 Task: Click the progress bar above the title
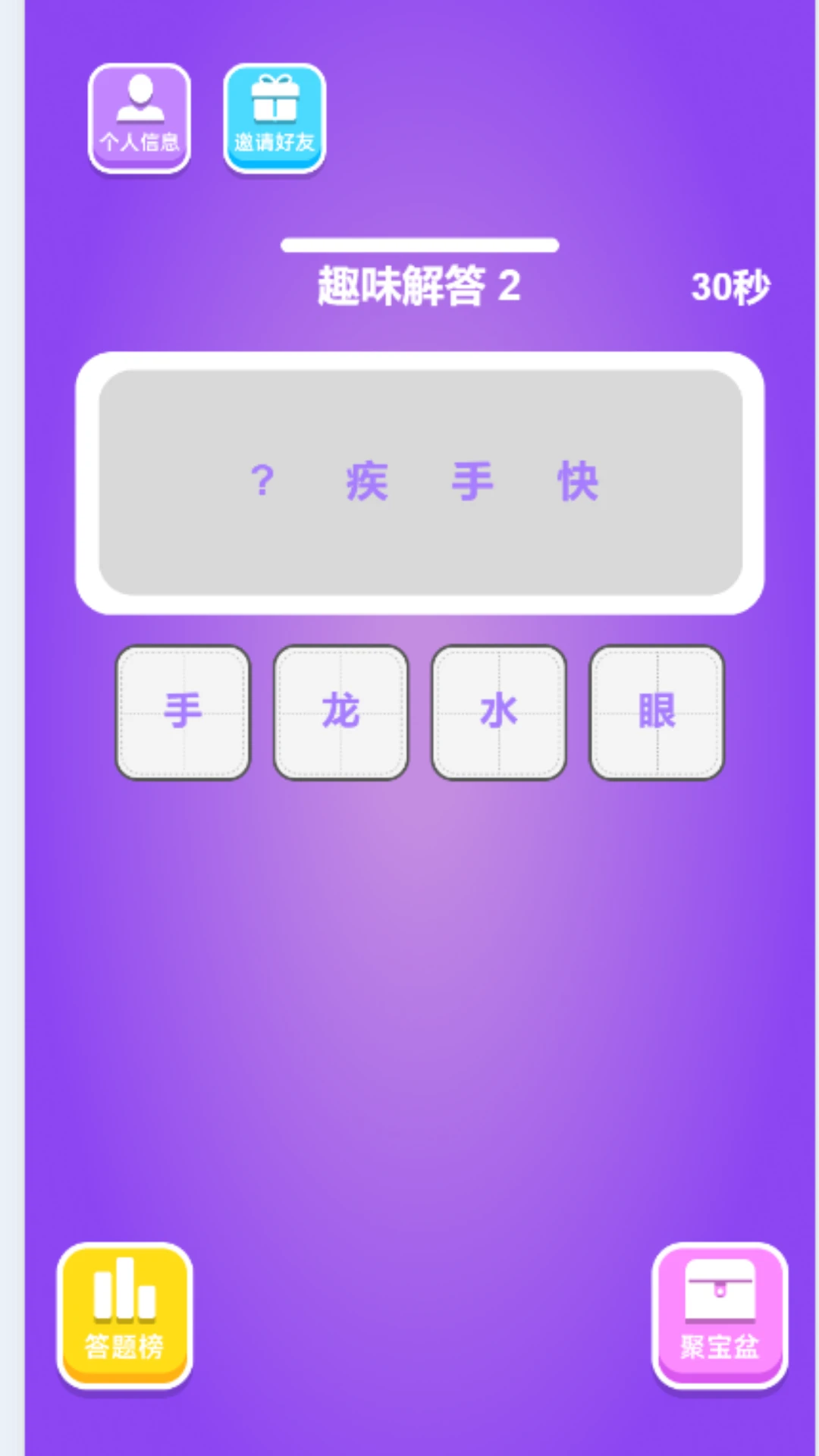pos(419,244)
